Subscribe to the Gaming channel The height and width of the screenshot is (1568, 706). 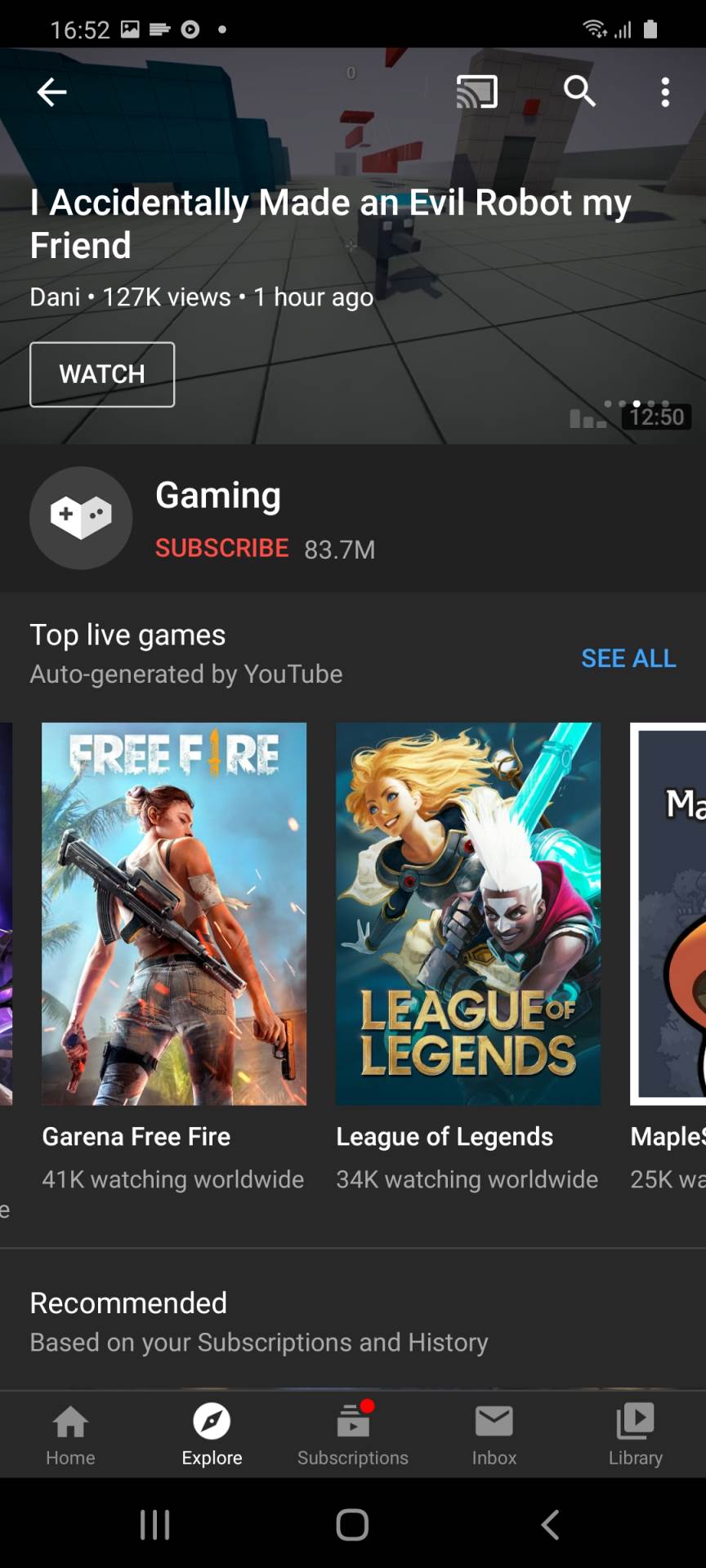pos(221,548)
